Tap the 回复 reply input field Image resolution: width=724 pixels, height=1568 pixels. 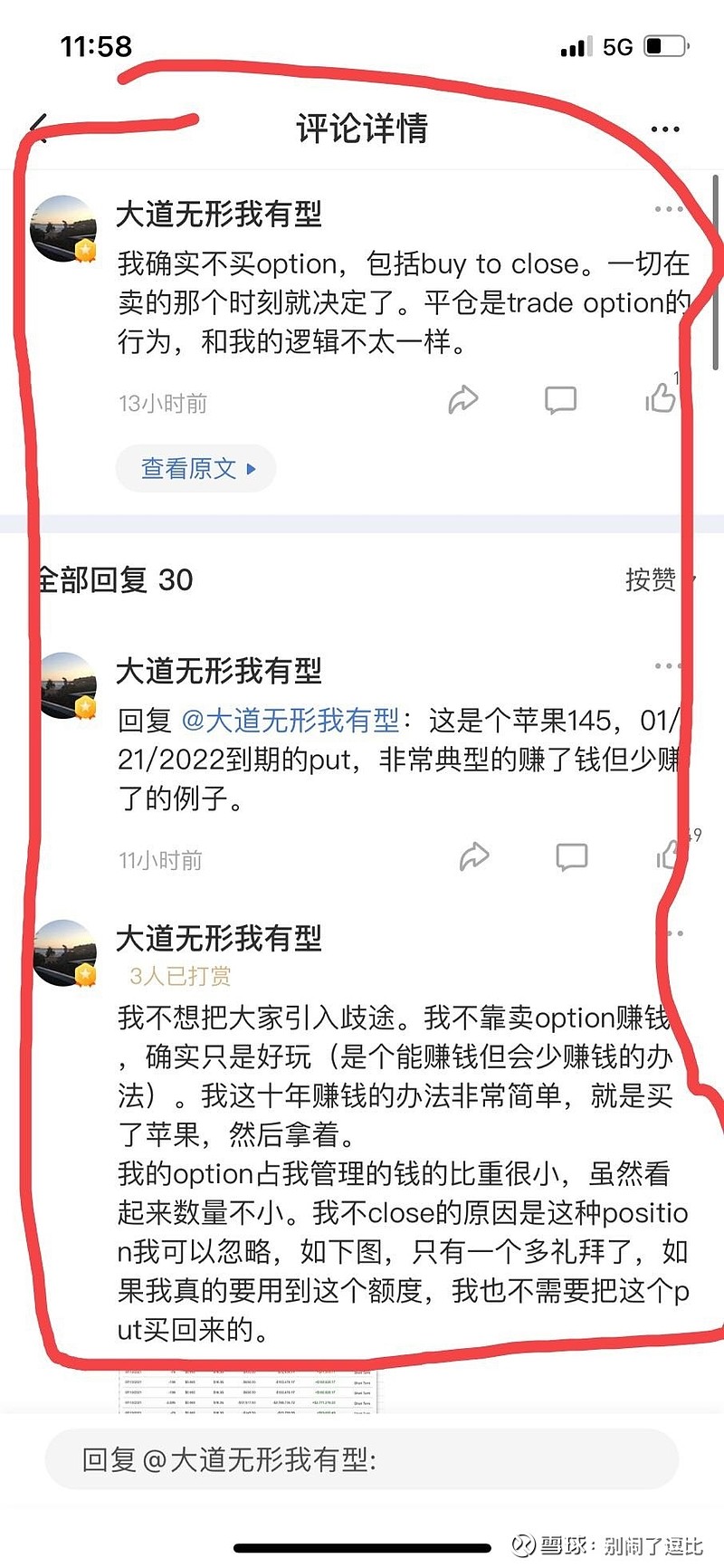pos(362,1457)
